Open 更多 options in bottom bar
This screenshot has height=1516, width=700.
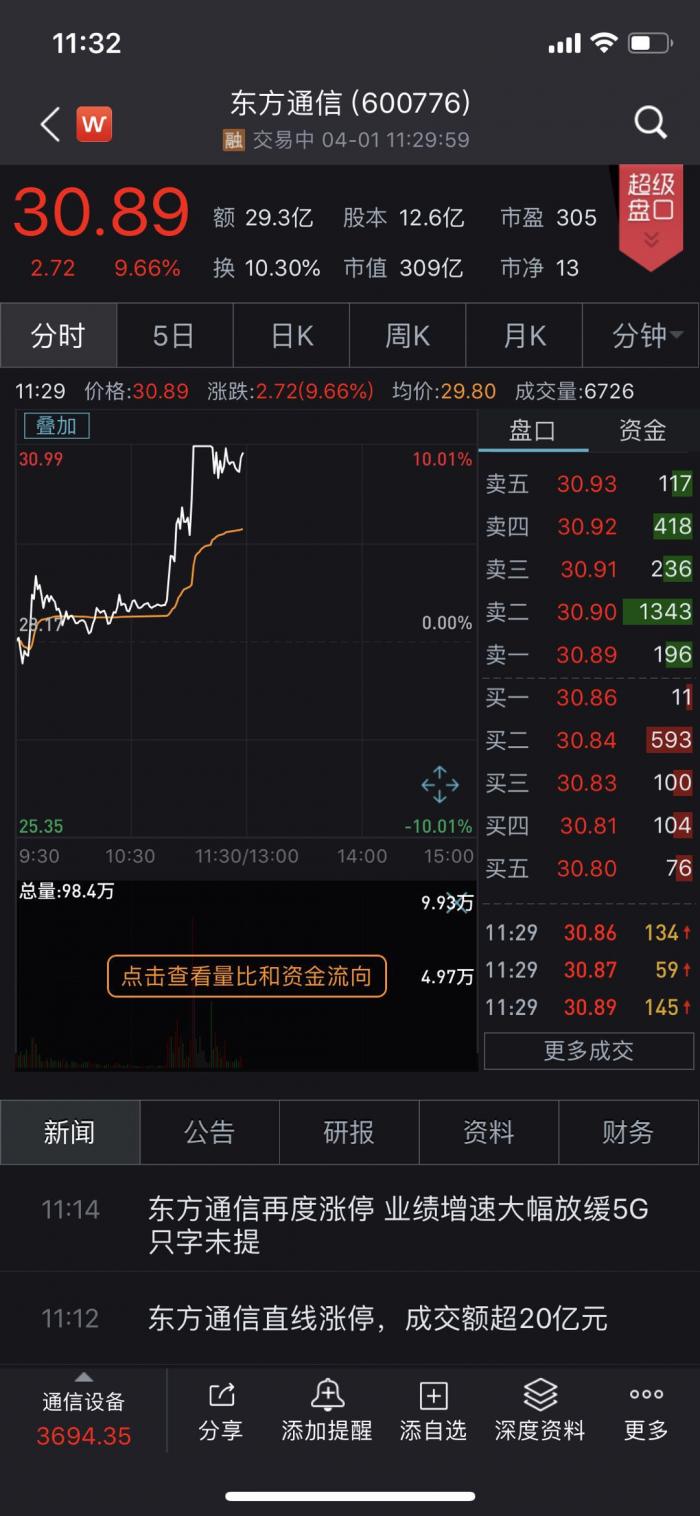click(646, 1411)
